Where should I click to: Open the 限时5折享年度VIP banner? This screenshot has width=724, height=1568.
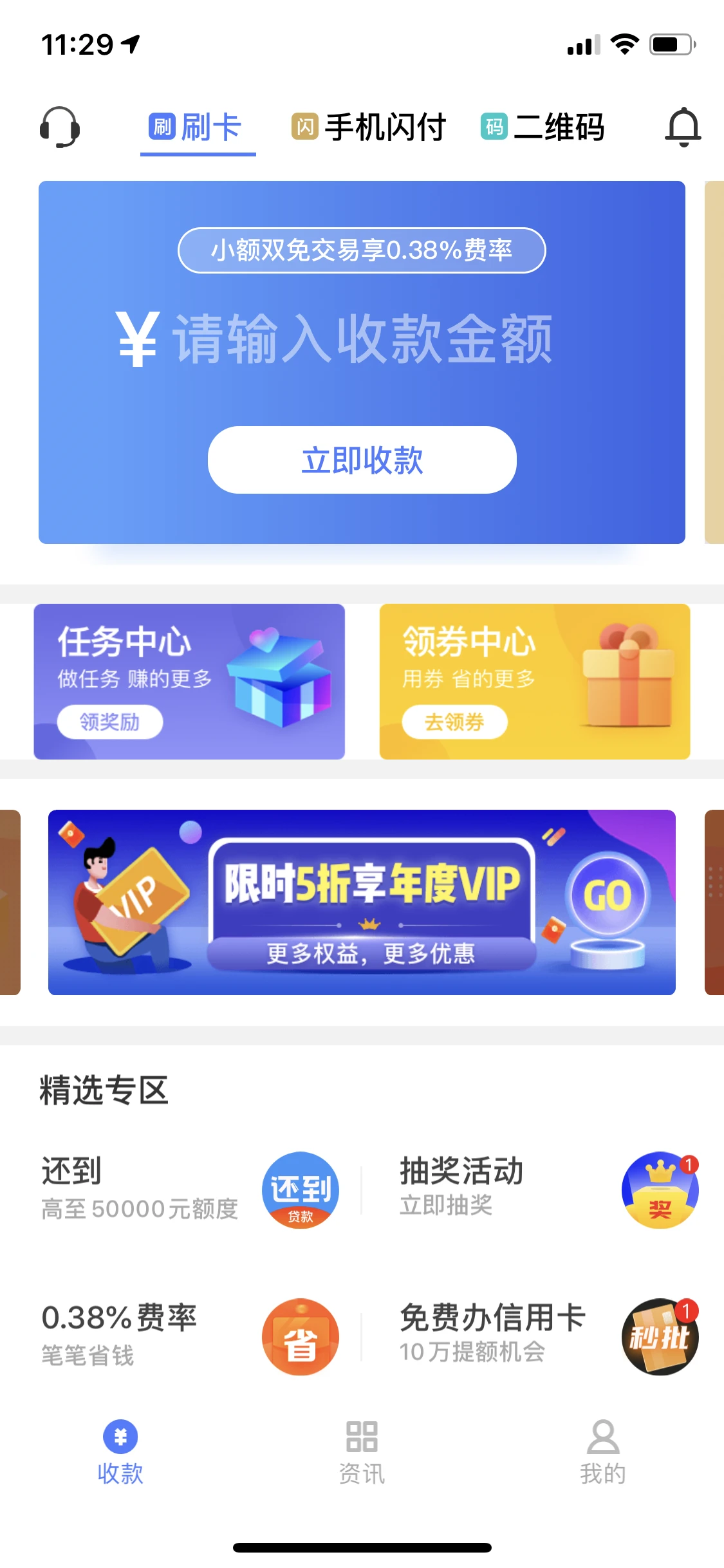click(x=362, y=902)
